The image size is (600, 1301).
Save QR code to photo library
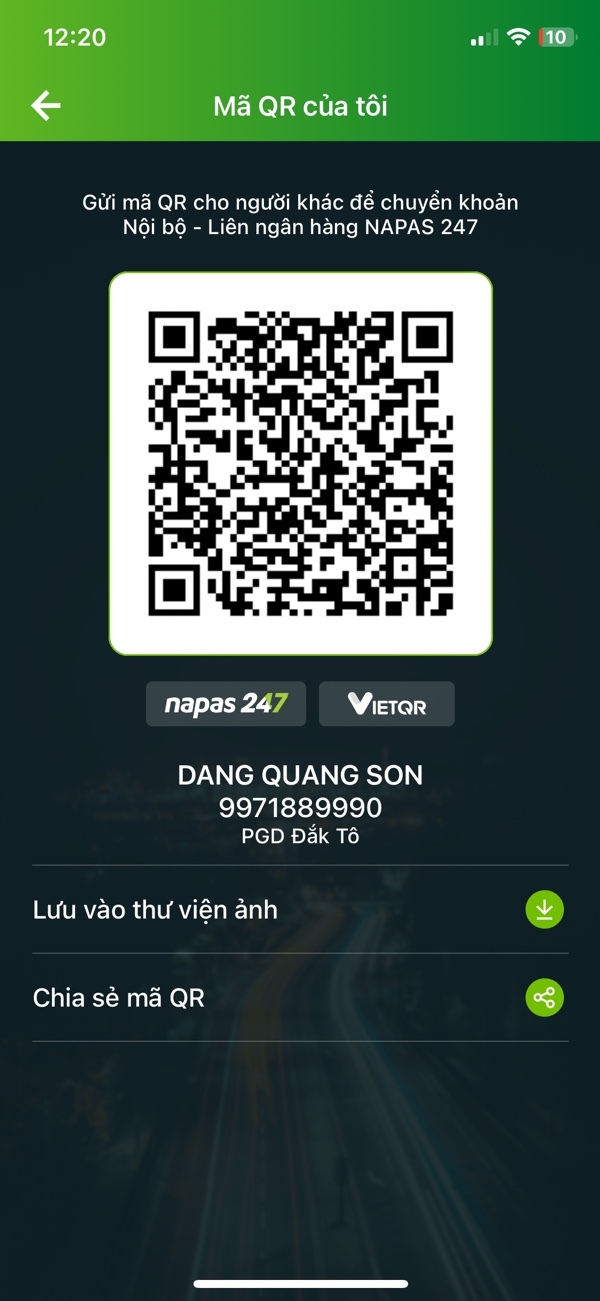[300, 910]
